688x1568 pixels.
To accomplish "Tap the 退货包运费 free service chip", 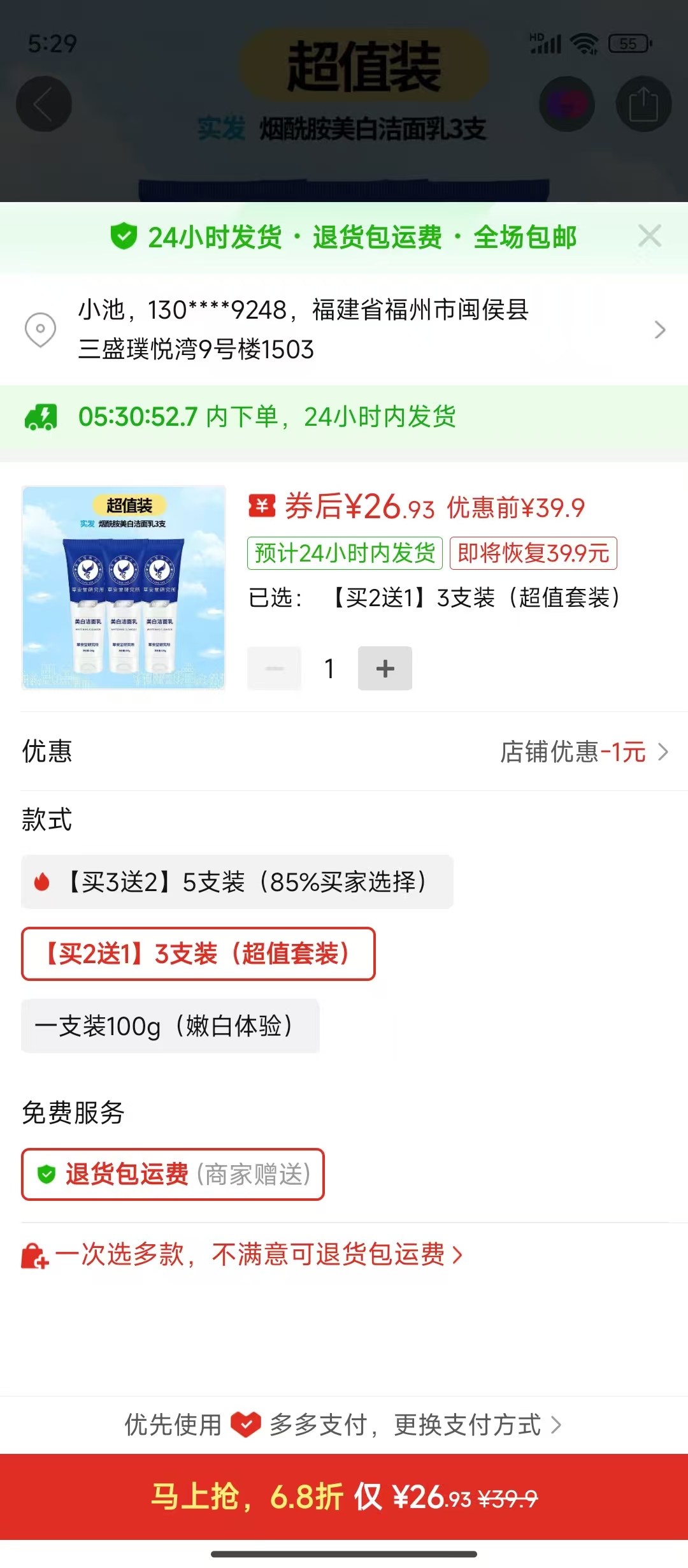I will 173,1174.
